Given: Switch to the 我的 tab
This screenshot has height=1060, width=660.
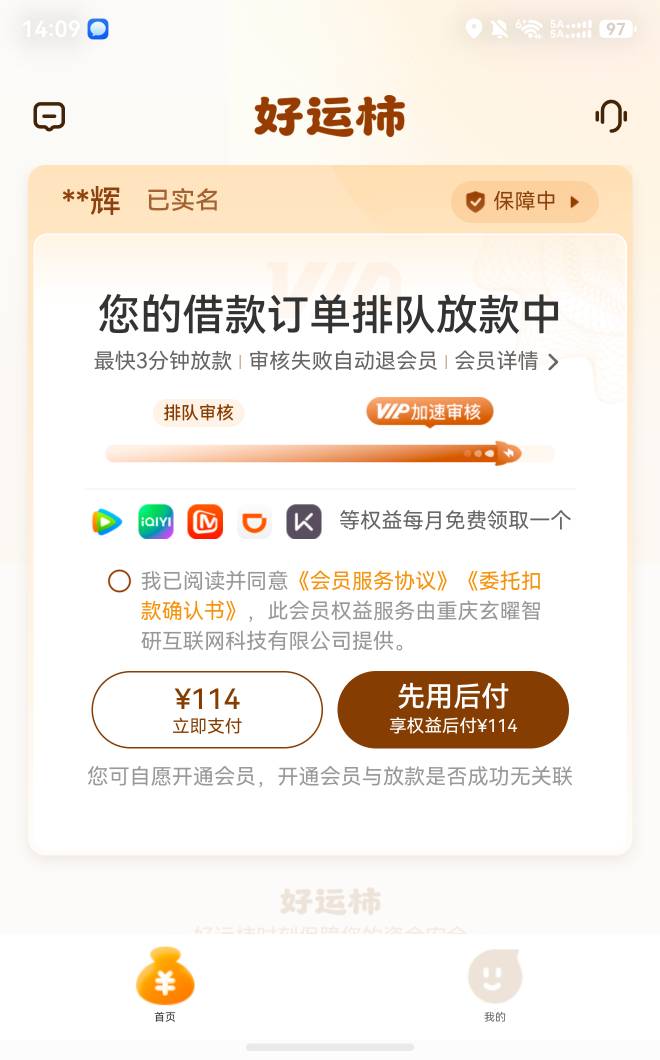Looking at the screenshot, I should (494, 985).
